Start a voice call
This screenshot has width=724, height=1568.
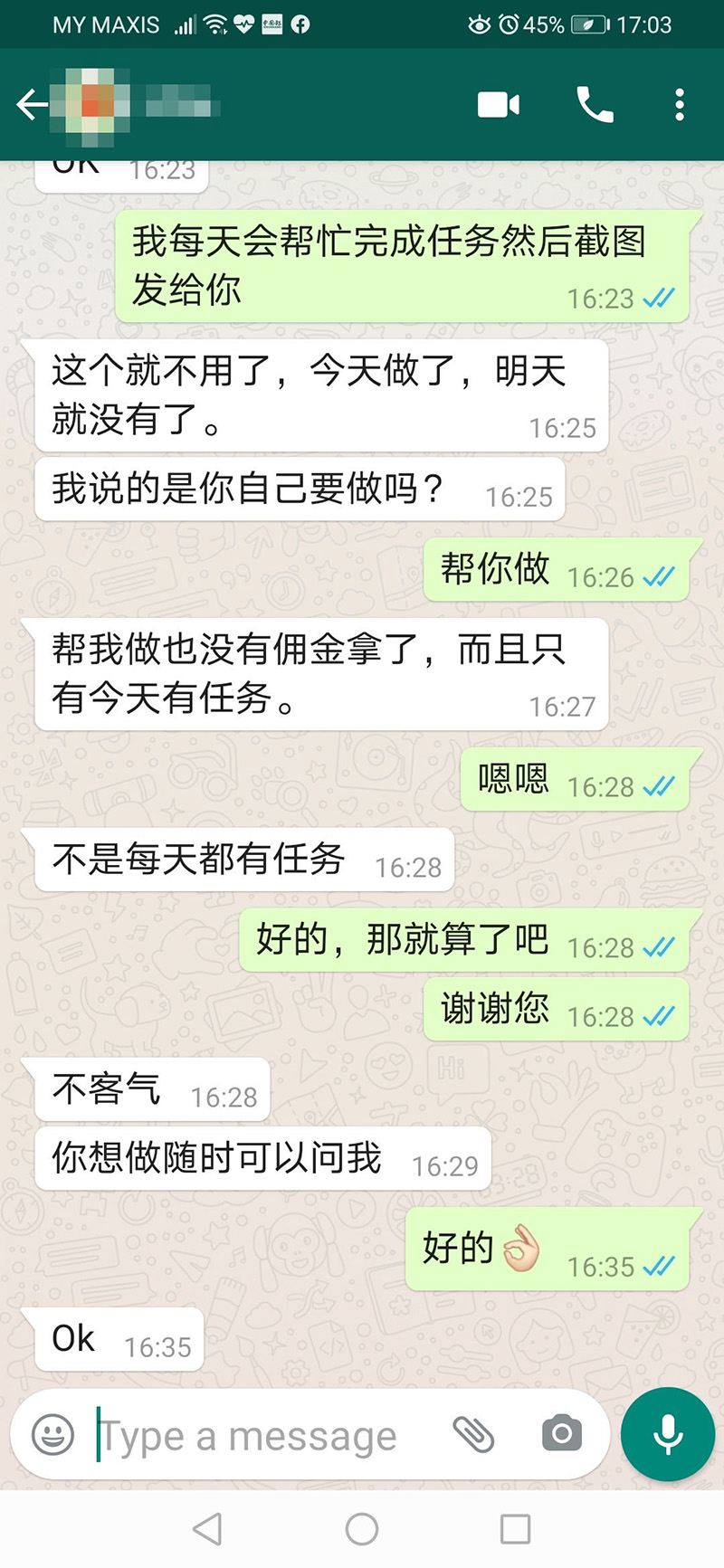click(595, 105)
